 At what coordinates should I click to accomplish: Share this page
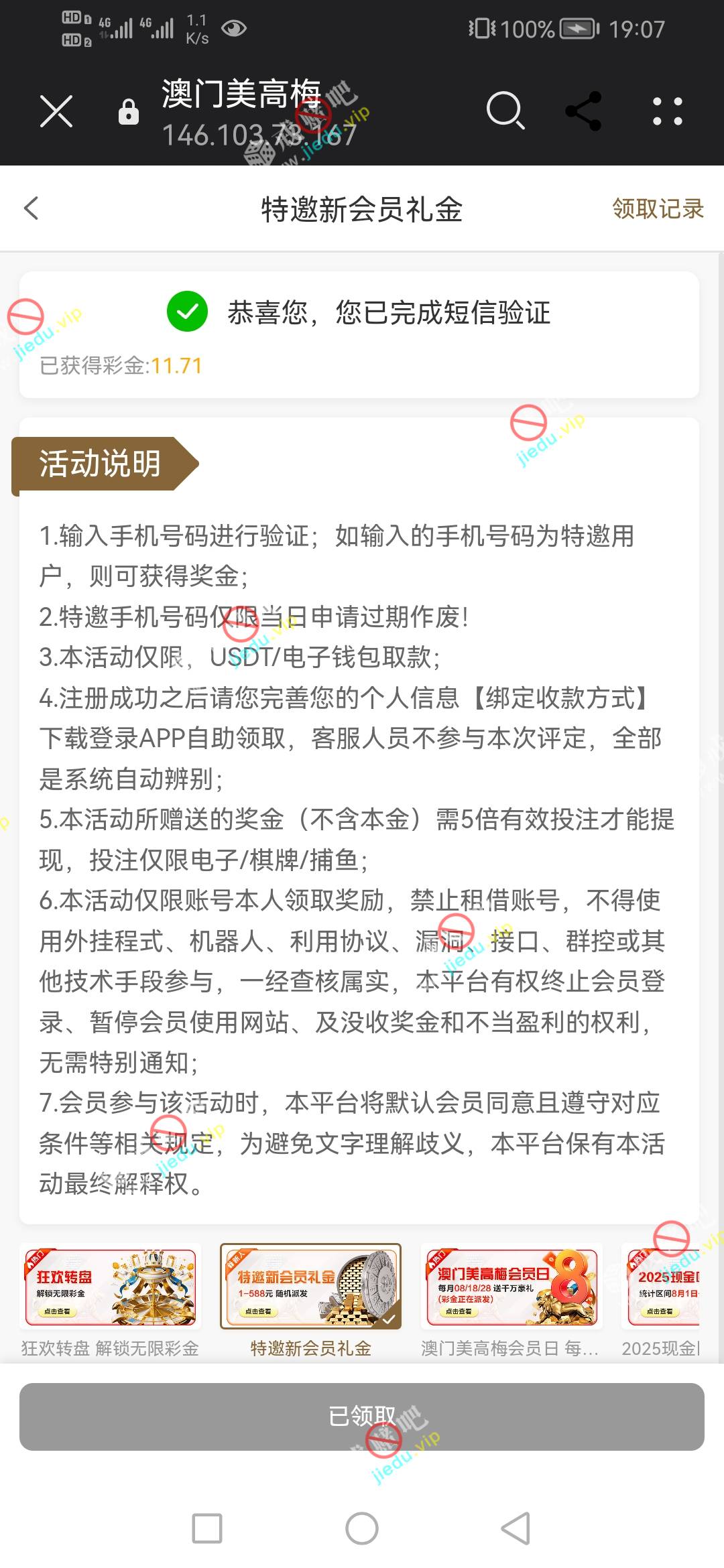(x=583, y=111)
